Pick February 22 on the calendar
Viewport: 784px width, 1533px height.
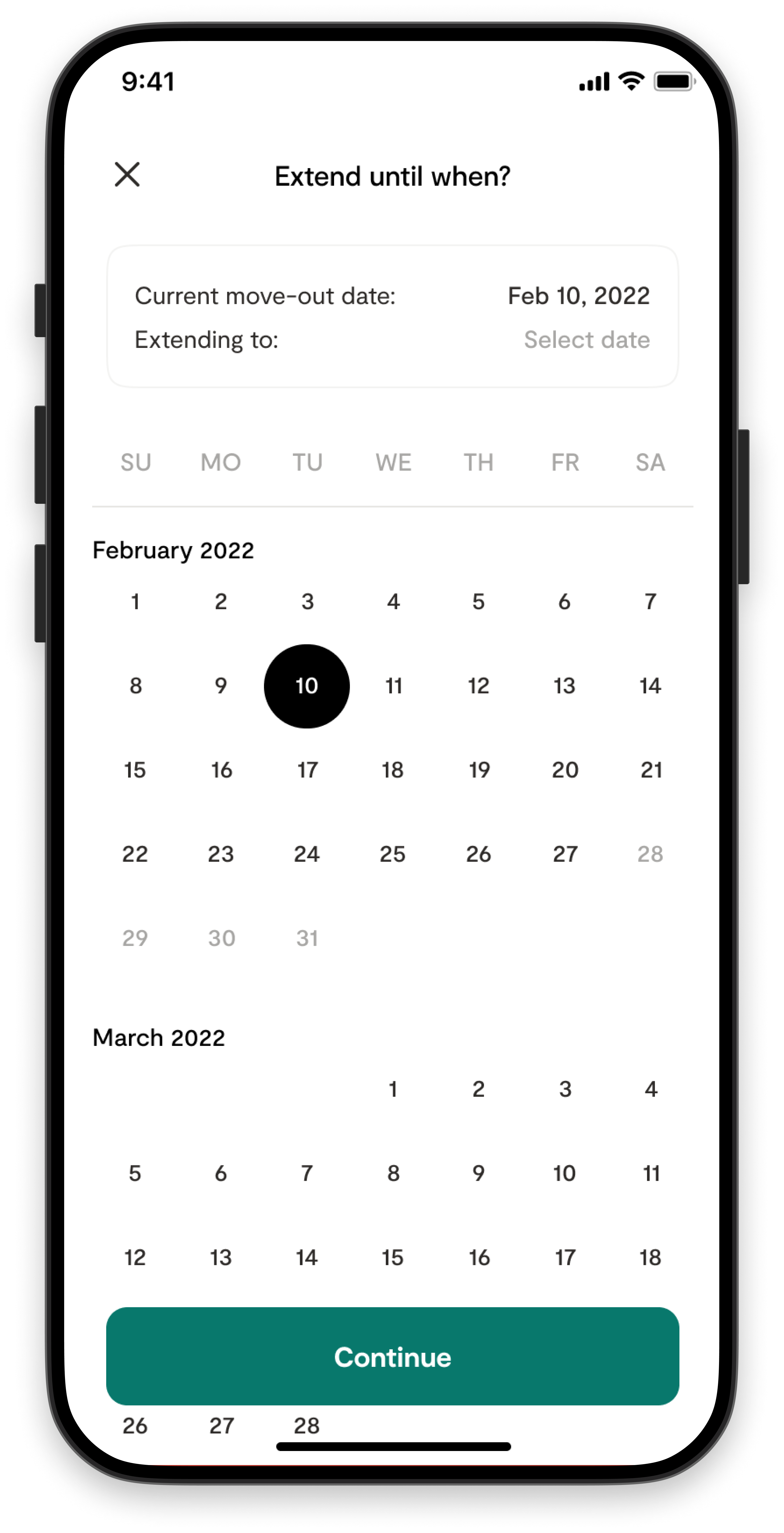click(135, 854)
